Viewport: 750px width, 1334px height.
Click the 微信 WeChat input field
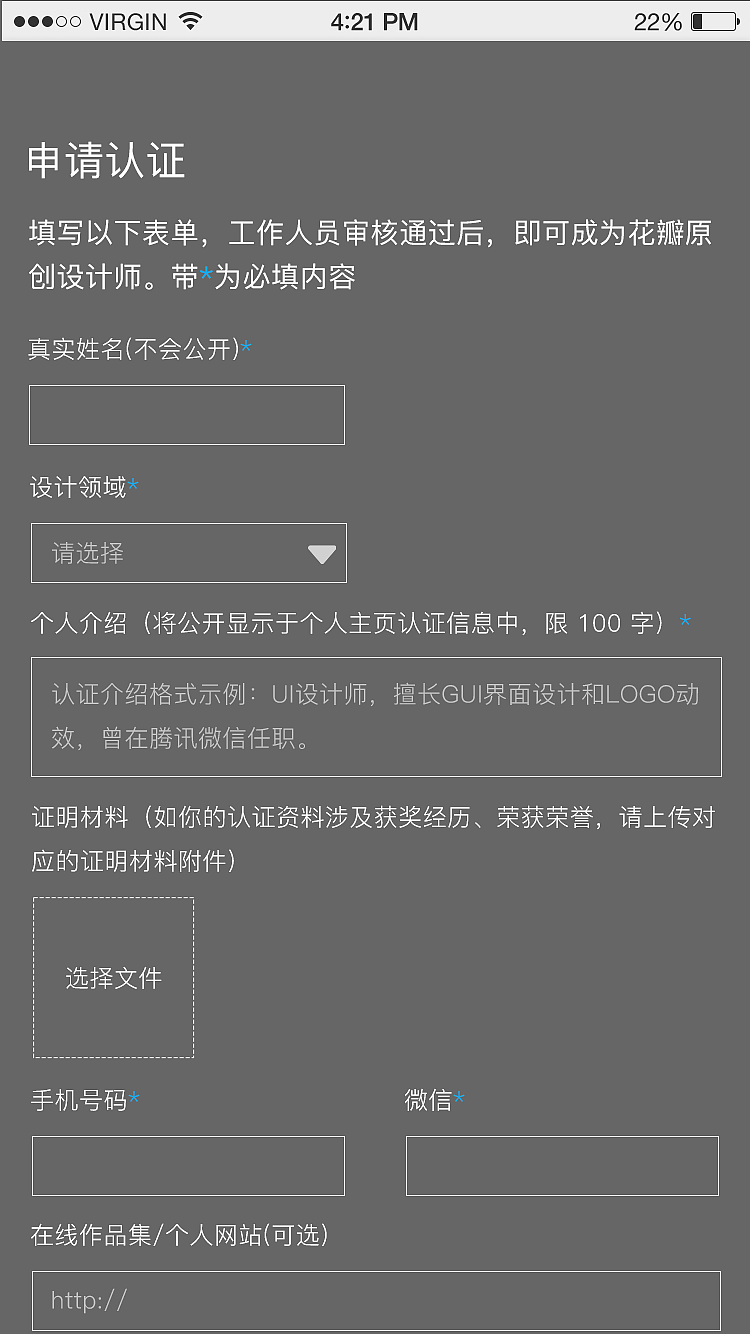(561, 1166)
